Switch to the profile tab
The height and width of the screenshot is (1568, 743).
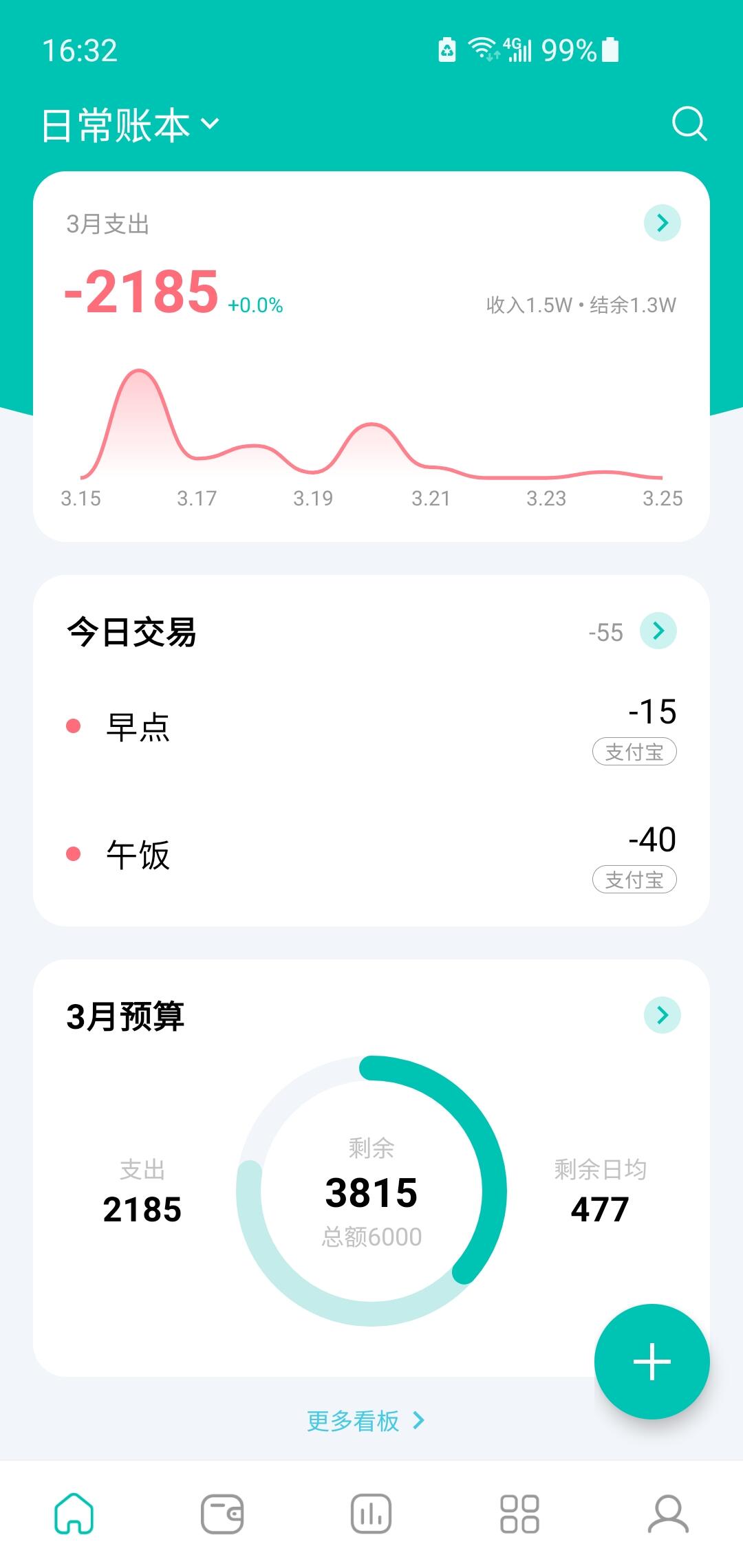(x=668, y=1514)
